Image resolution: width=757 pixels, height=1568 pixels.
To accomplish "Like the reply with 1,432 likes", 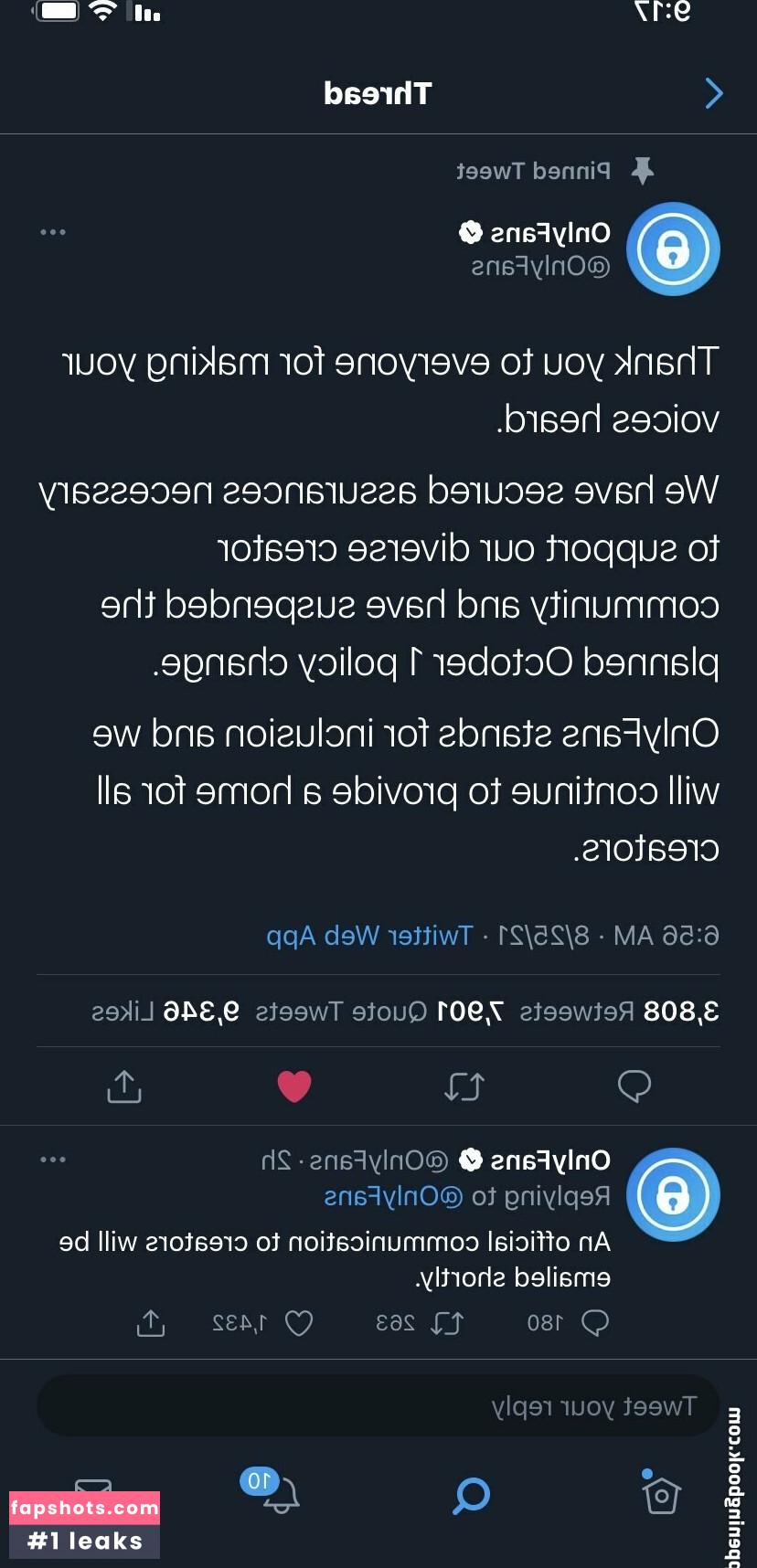I will click(x=299, y=1322).
